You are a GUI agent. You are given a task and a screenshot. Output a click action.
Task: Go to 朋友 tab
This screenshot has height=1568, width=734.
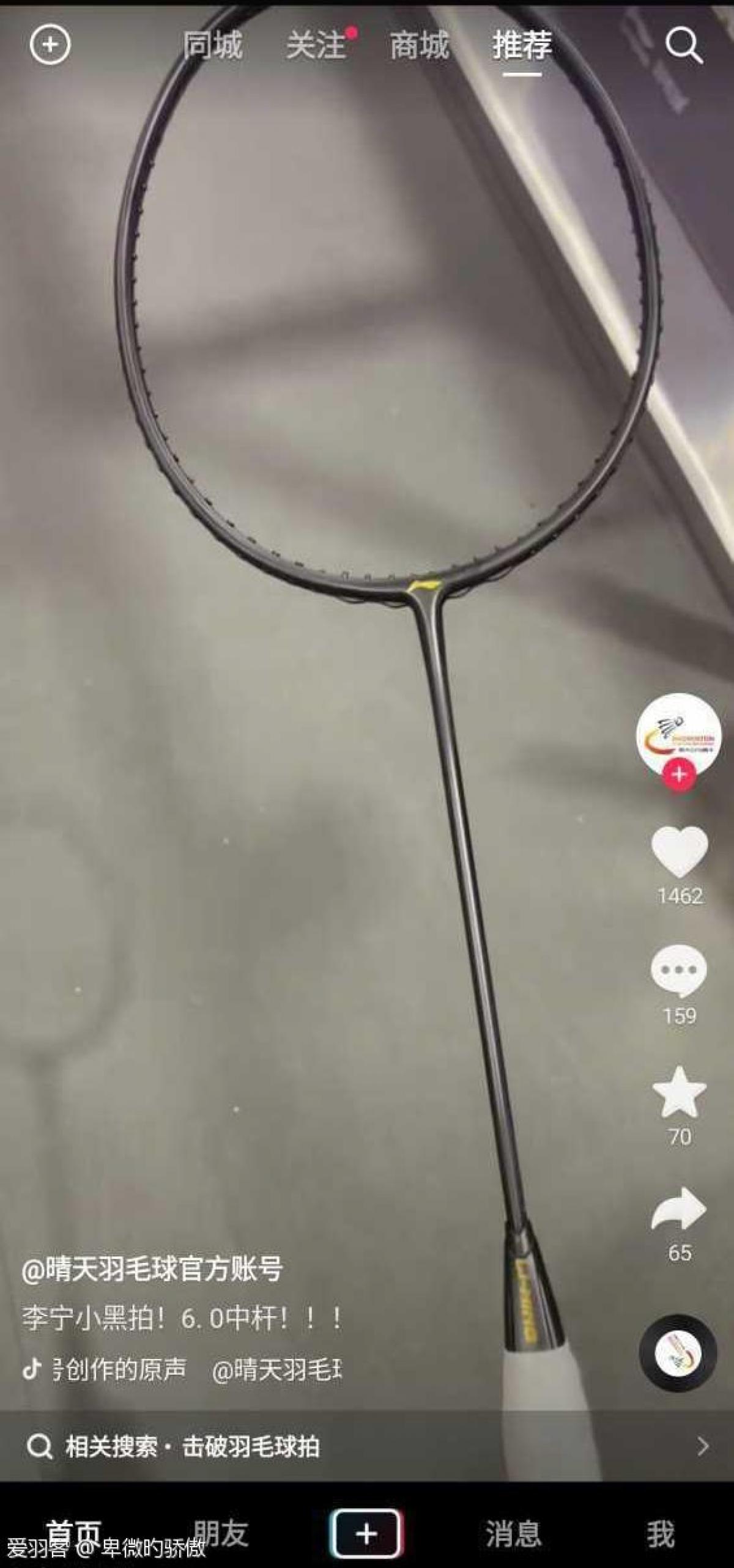point(221,1533)
